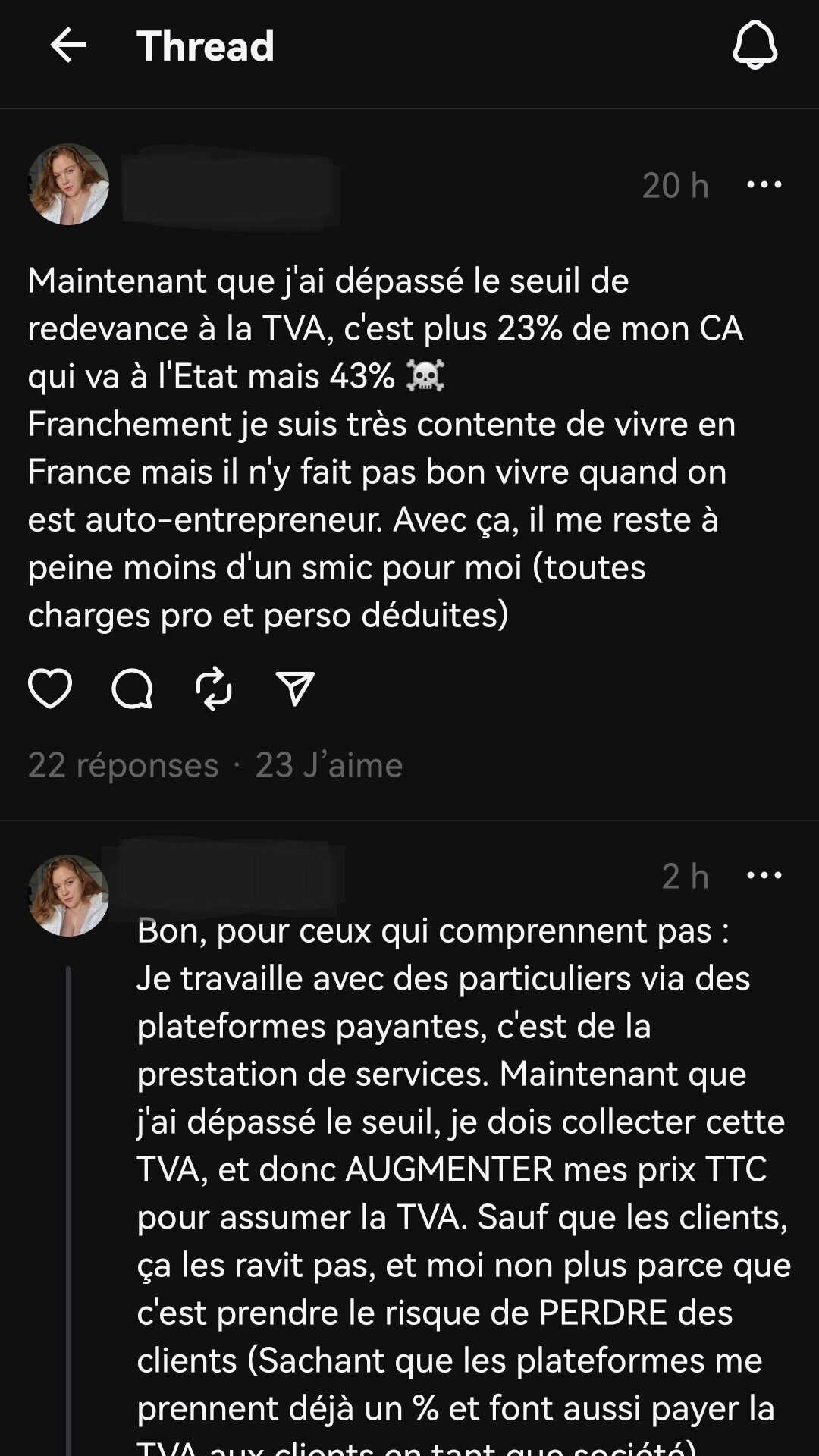Reply to the post about the TVA threshold
Viewport: 819px width, 1456px height.
pos(132,689)
